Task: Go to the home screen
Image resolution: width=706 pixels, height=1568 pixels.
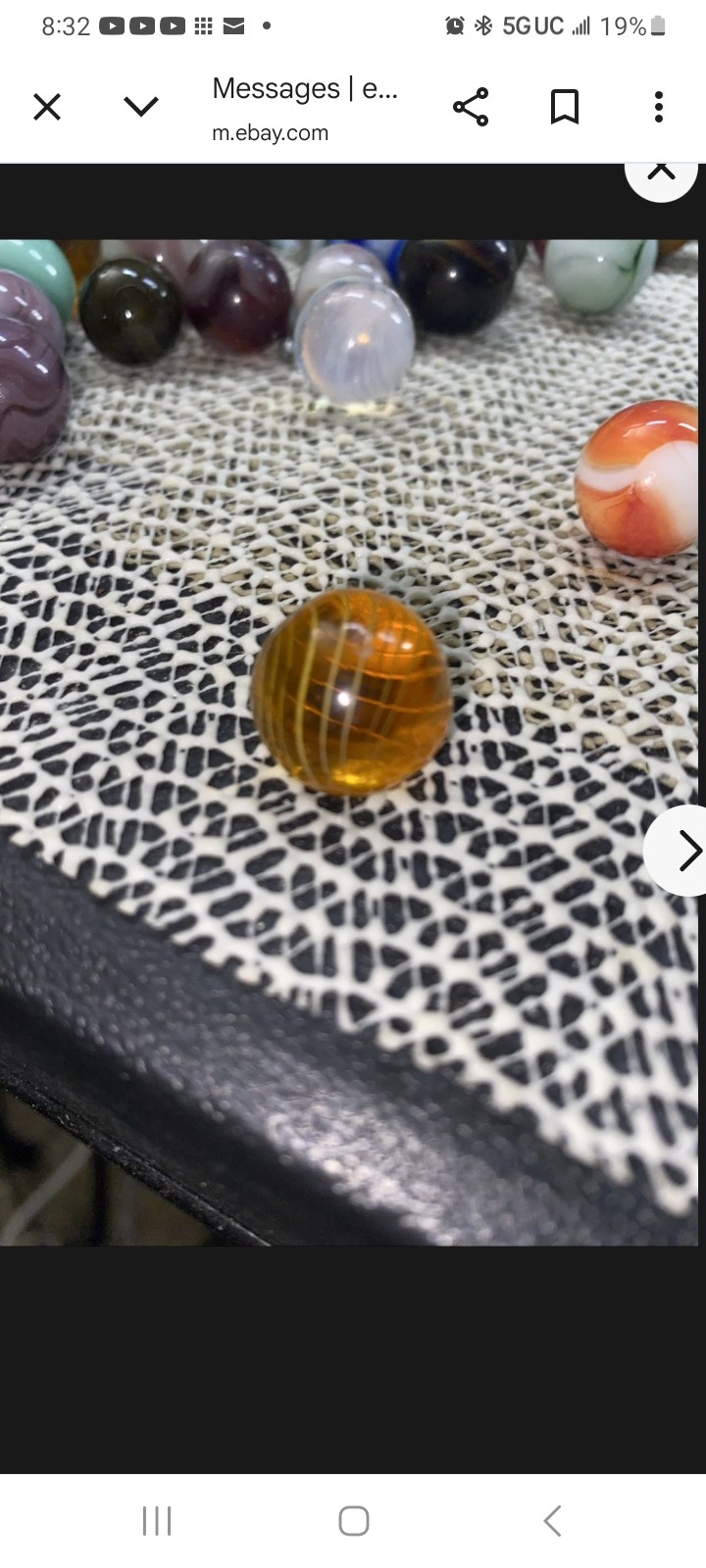Action: point(353,1521)
